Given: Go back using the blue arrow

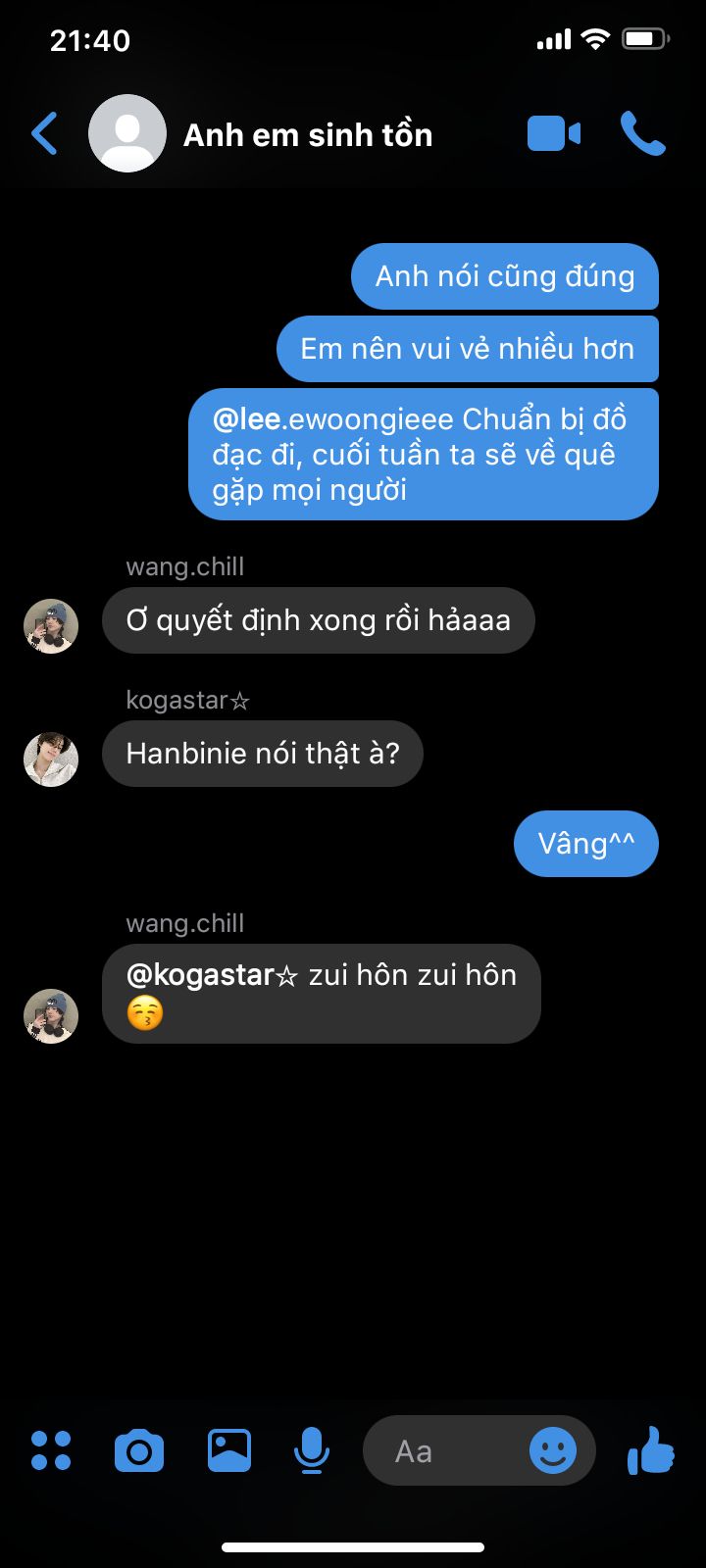Looking at the screenshot, I should [44, 133].
